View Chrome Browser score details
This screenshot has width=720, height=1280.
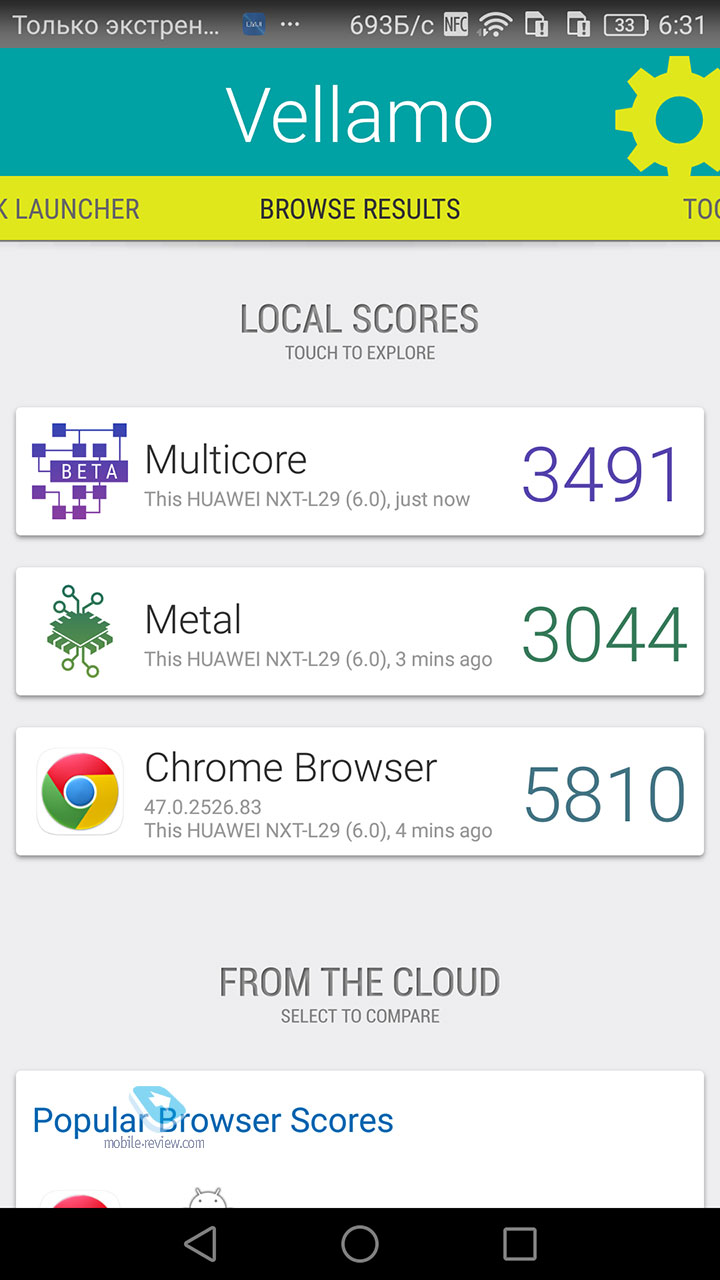pyautogui.click(x=360, y=791)
